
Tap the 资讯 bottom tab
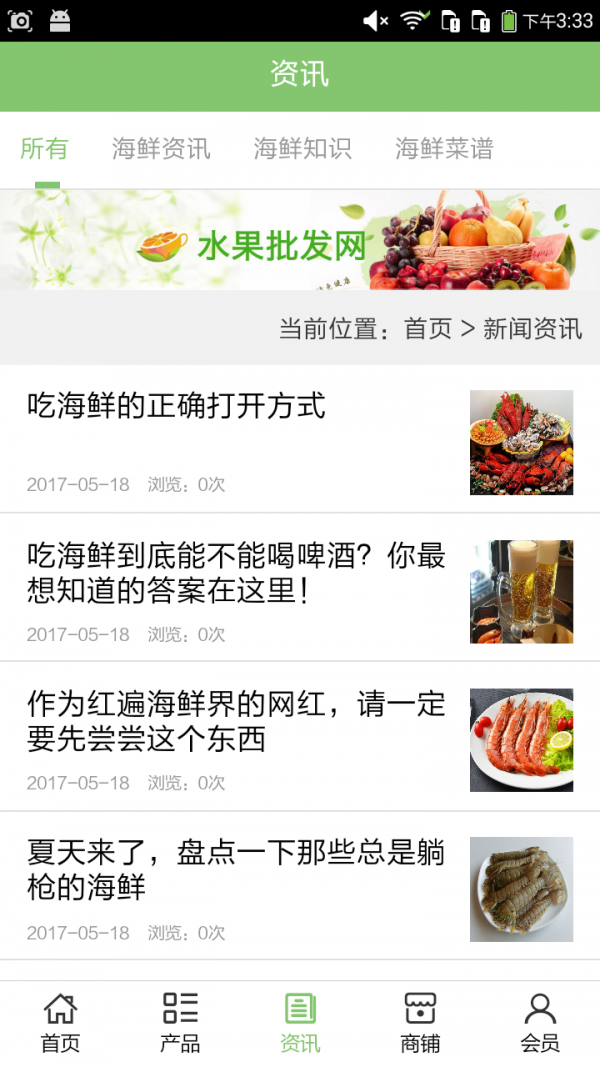pyautogui.click(x=300, y=1023)
